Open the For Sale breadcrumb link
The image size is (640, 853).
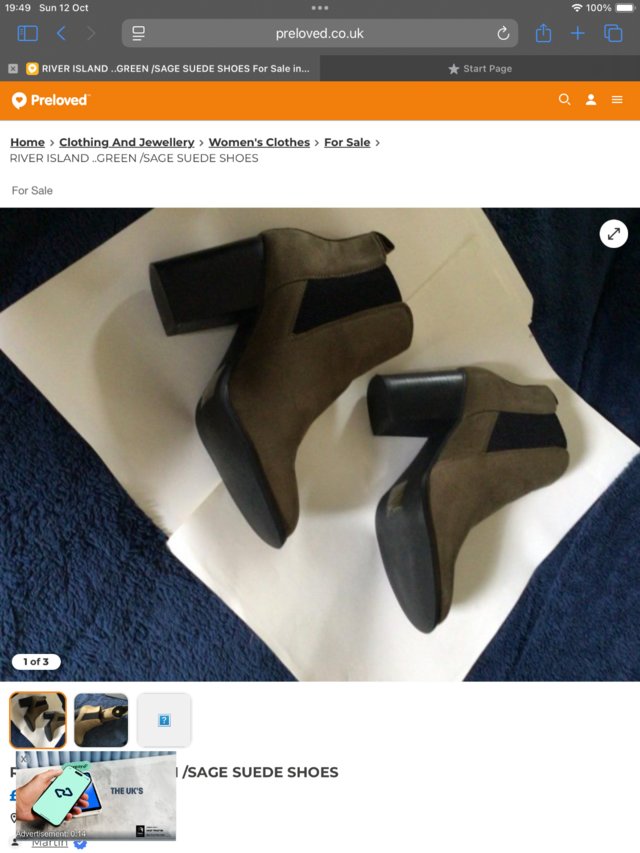[347, 142]
